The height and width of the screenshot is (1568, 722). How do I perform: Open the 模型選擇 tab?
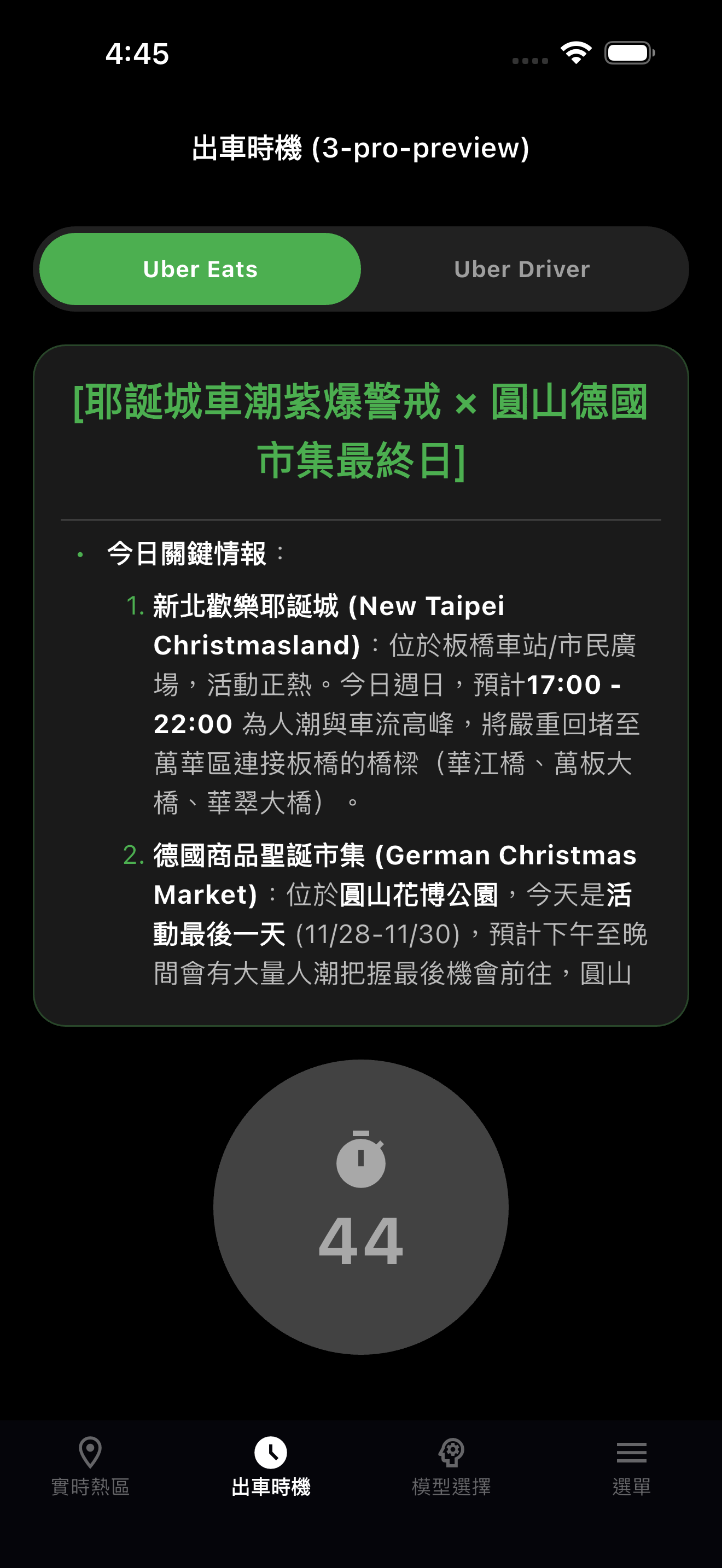pyautogui.click(x=452, y=1473)
